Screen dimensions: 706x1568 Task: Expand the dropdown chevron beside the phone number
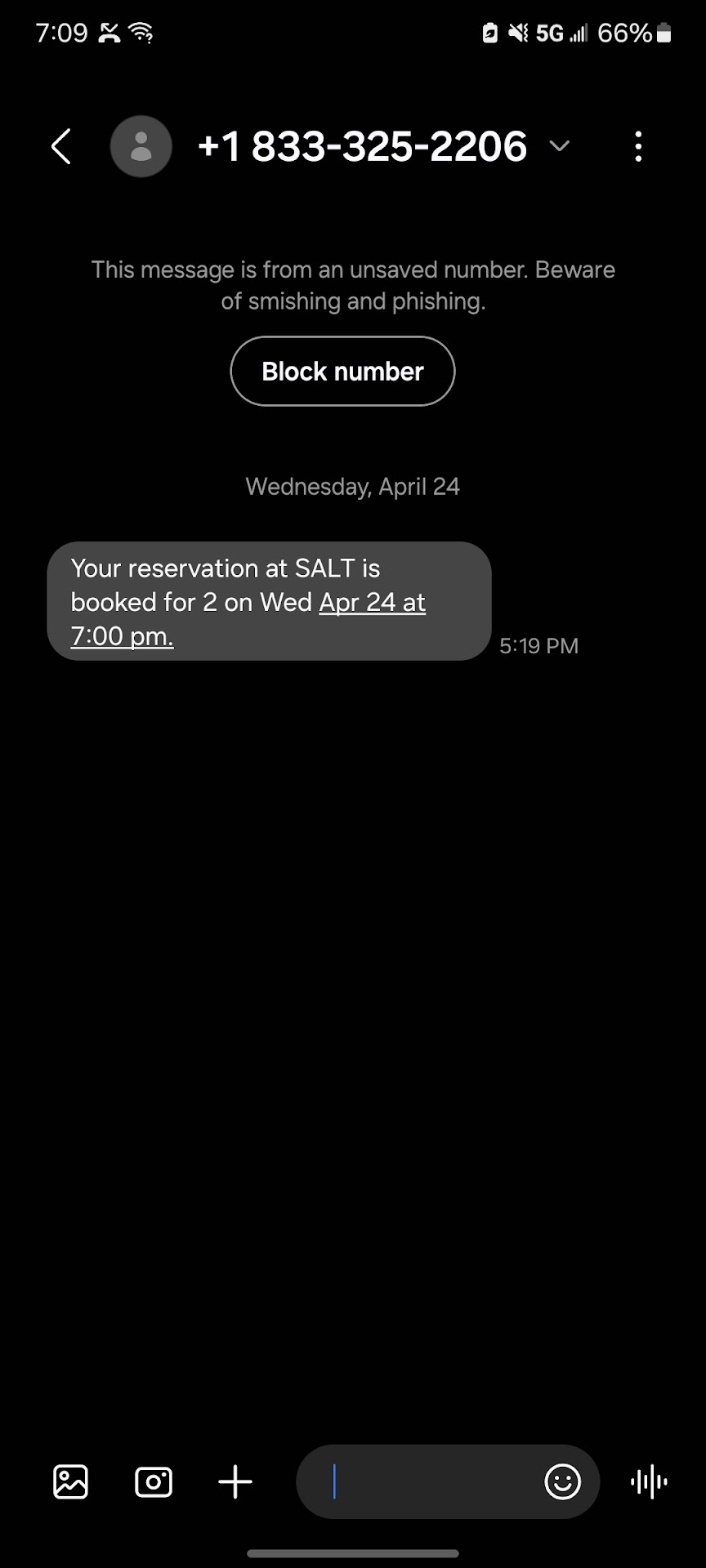[559, 146]
